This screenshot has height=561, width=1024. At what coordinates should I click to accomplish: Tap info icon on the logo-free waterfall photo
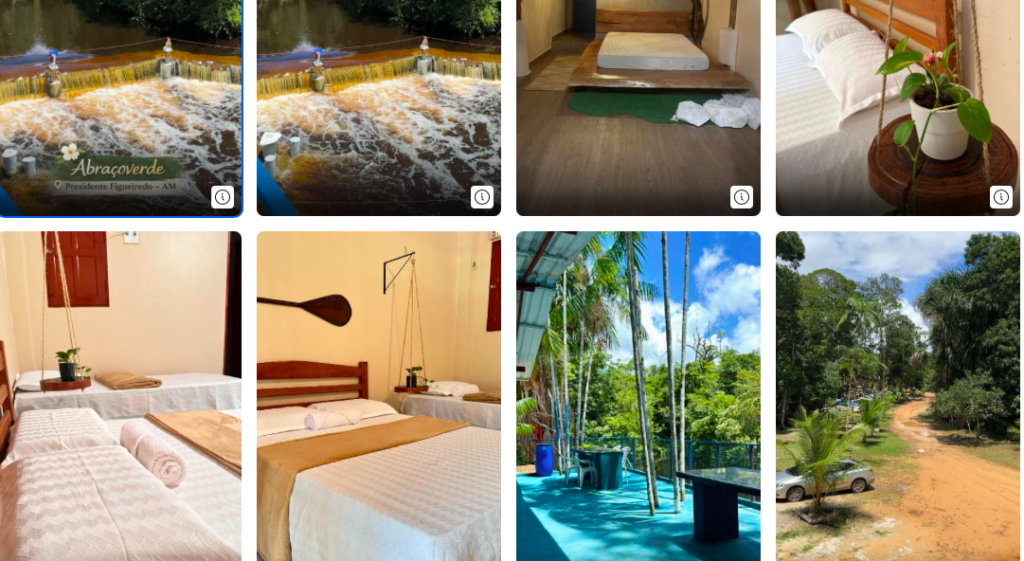482,197
